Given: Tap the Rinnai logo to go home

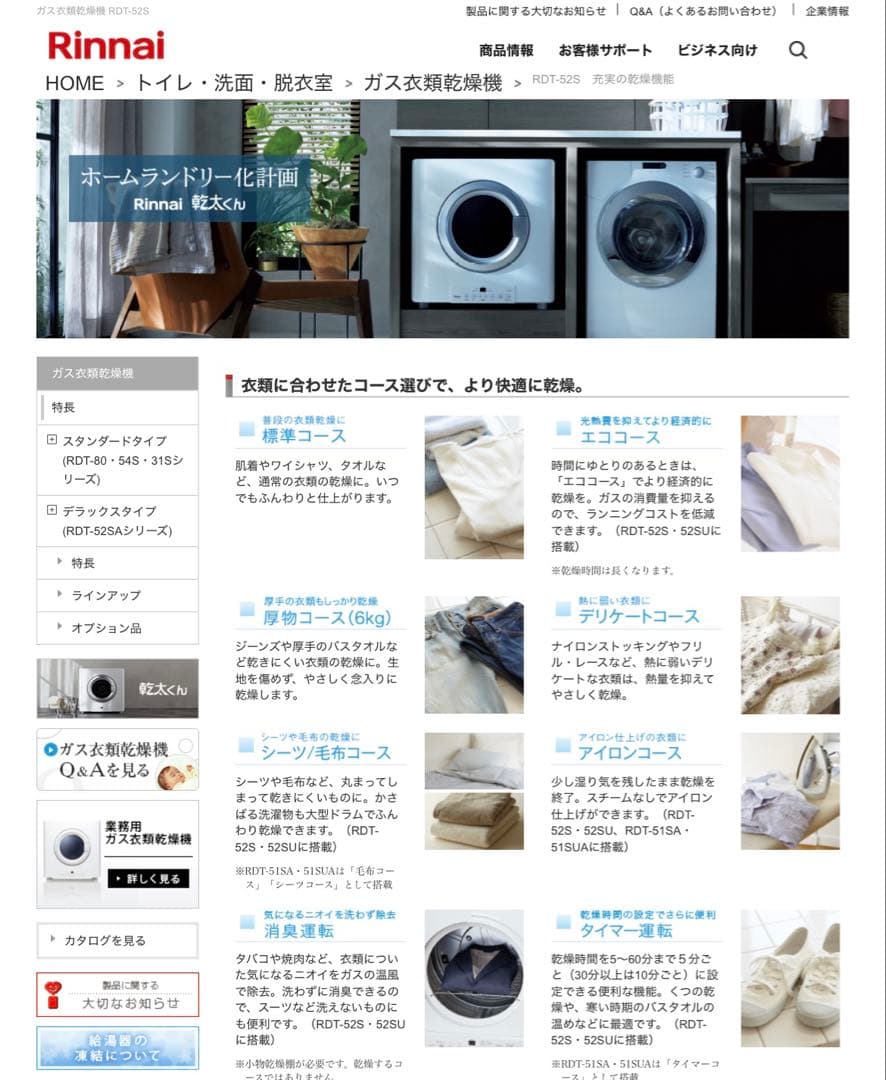Looking at the screenshot, I should pyautogui.click(x=106, y=45).
